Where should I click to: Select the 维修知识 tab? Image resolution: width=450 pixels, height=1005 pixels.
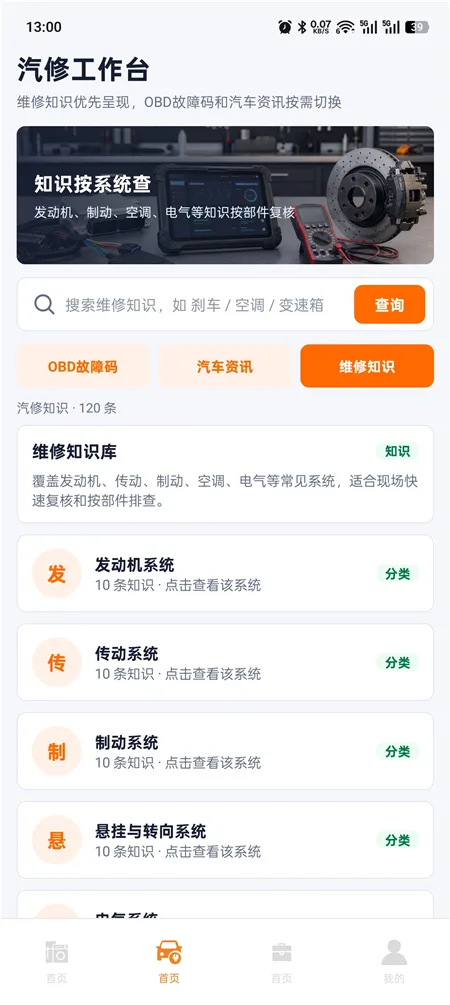[367, 366]
